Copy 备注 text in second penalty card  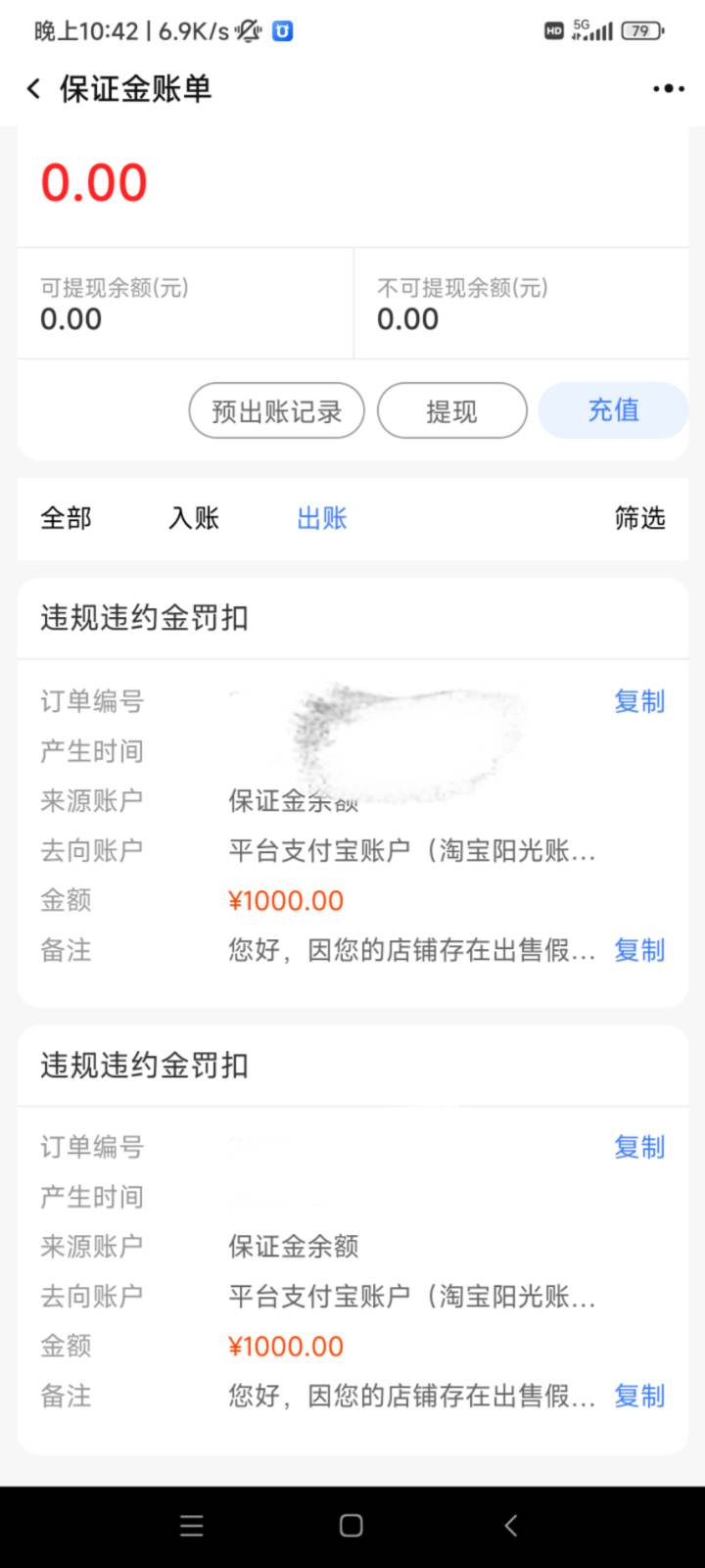point(639,1396)
